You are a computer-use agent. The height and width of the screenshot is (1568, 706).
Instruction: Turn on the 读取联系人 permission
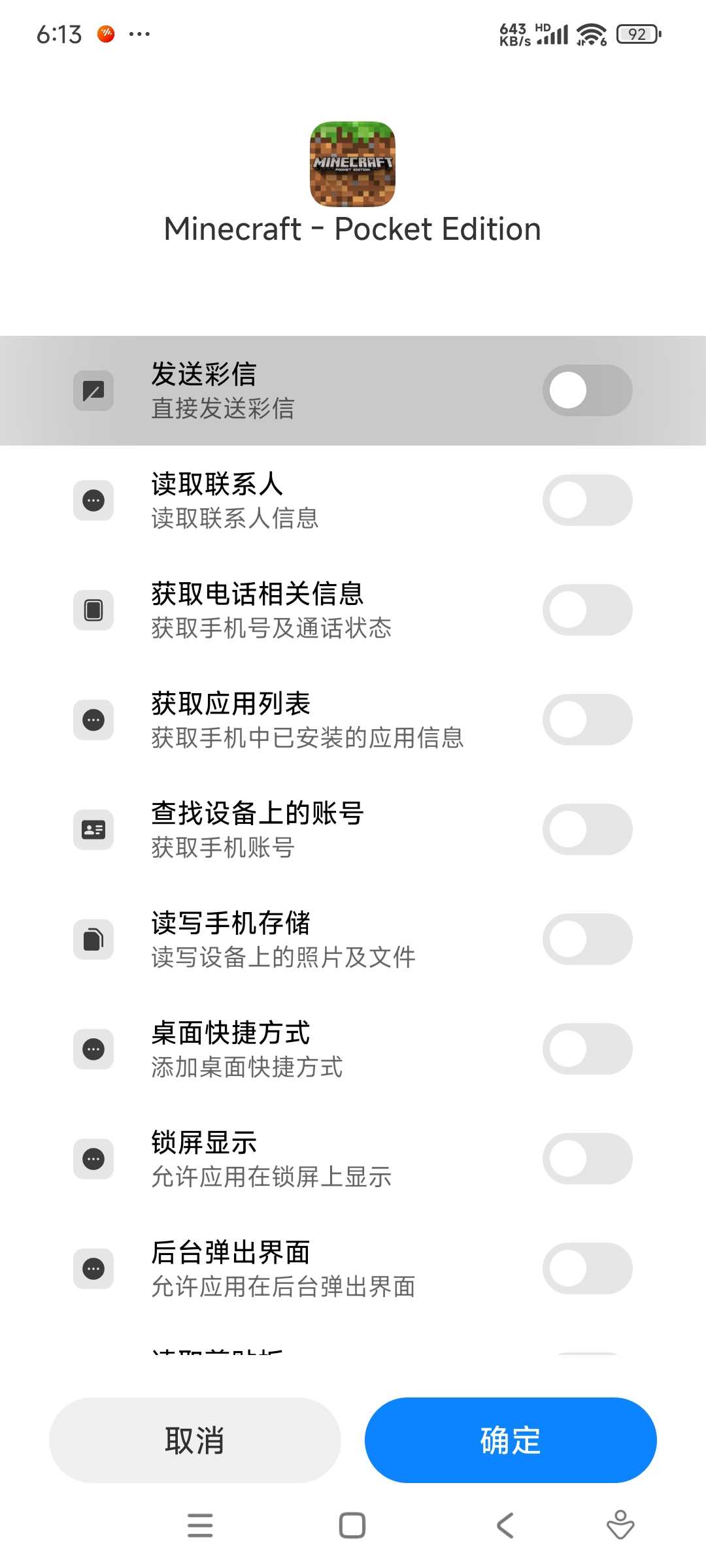pyautogui.click(x=587, y=500)
